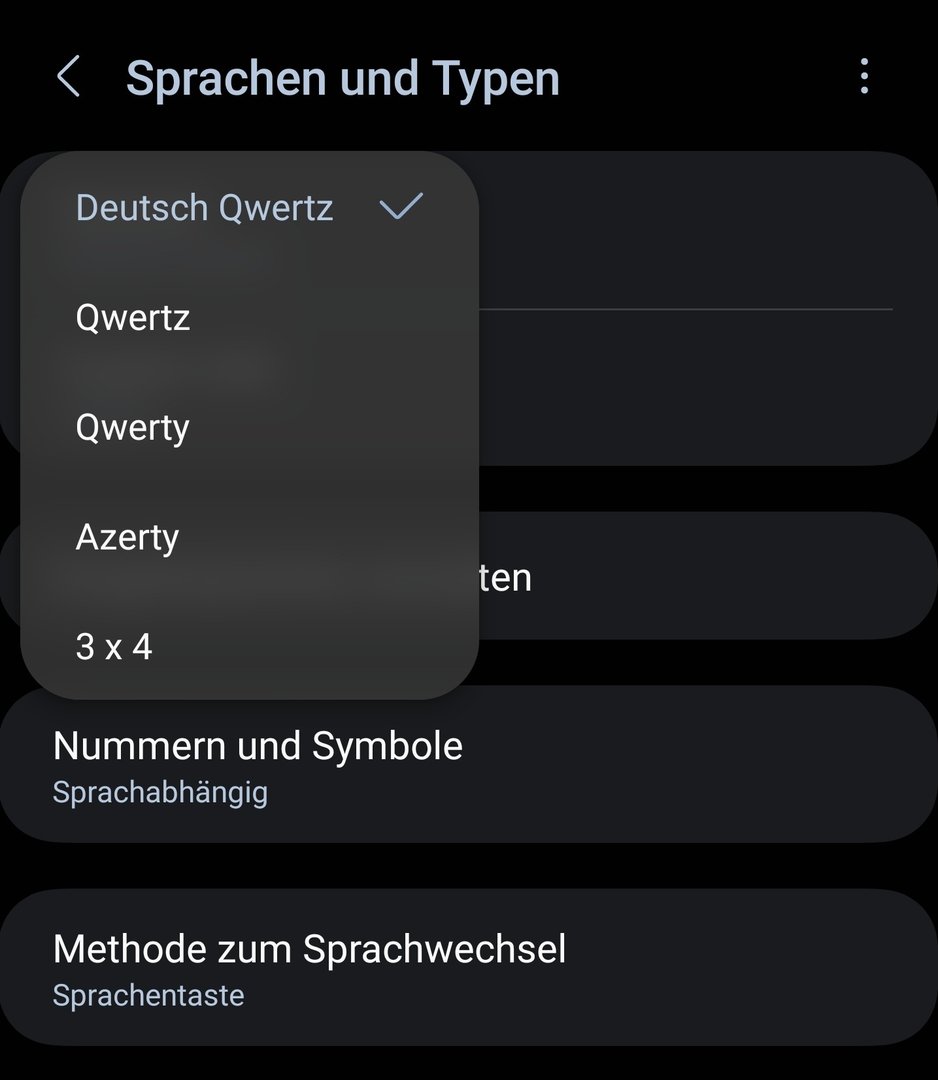Go back from Sprachen und Typen
The height and width of the screenshot is (1080, 938).
click(68, 77)
